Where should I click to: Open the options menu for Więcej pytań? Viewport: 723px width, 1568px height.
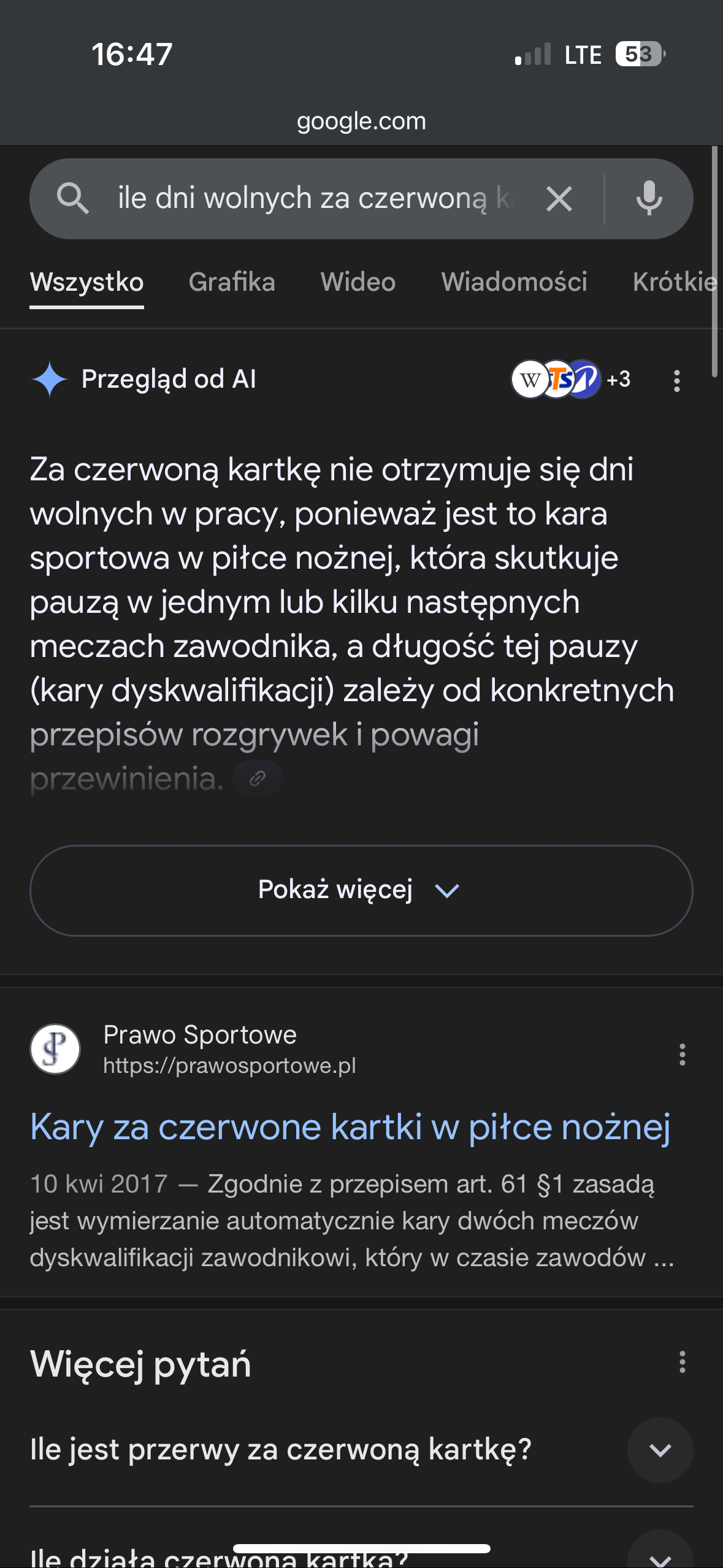[x=682, y=1362]
